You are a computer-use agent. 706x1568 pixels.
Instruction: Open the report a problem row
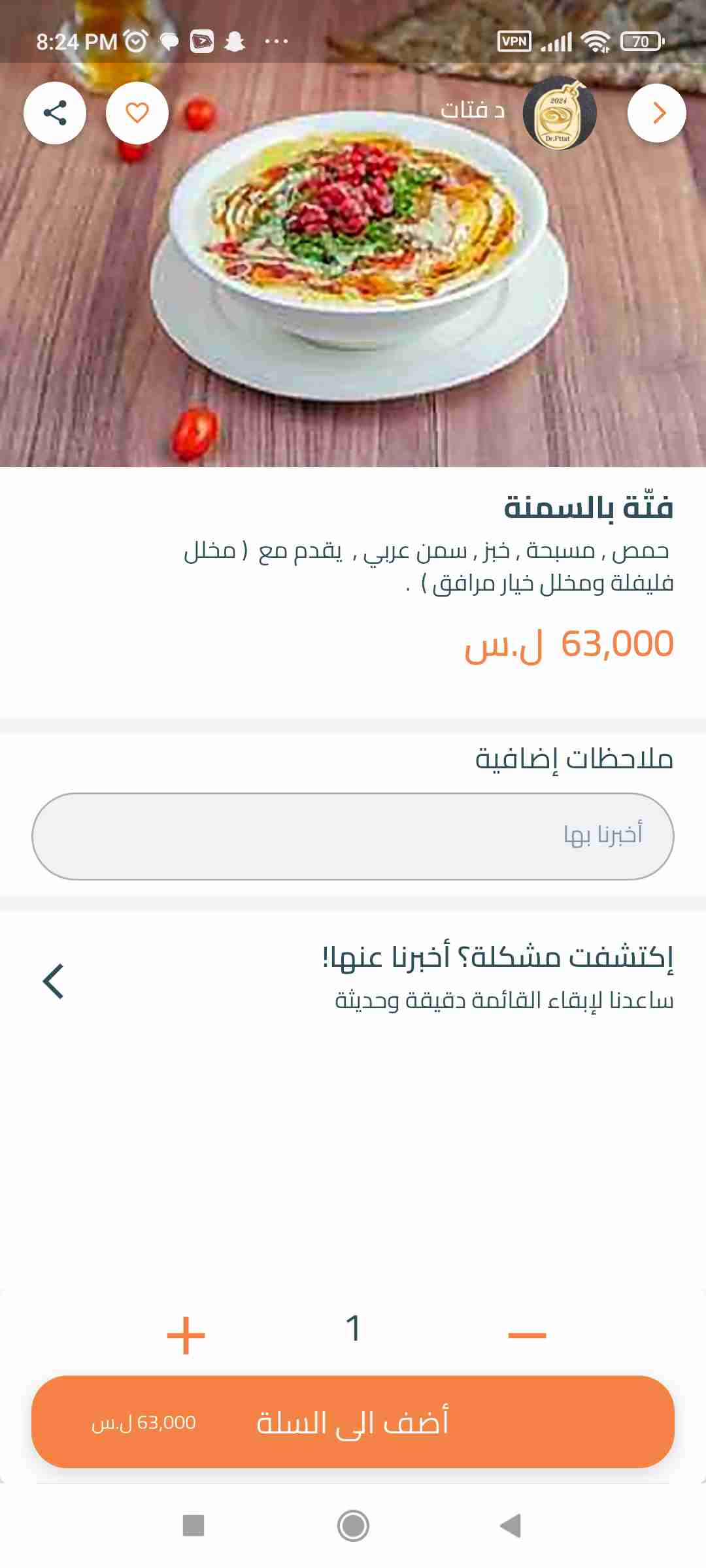coord(353,978)
